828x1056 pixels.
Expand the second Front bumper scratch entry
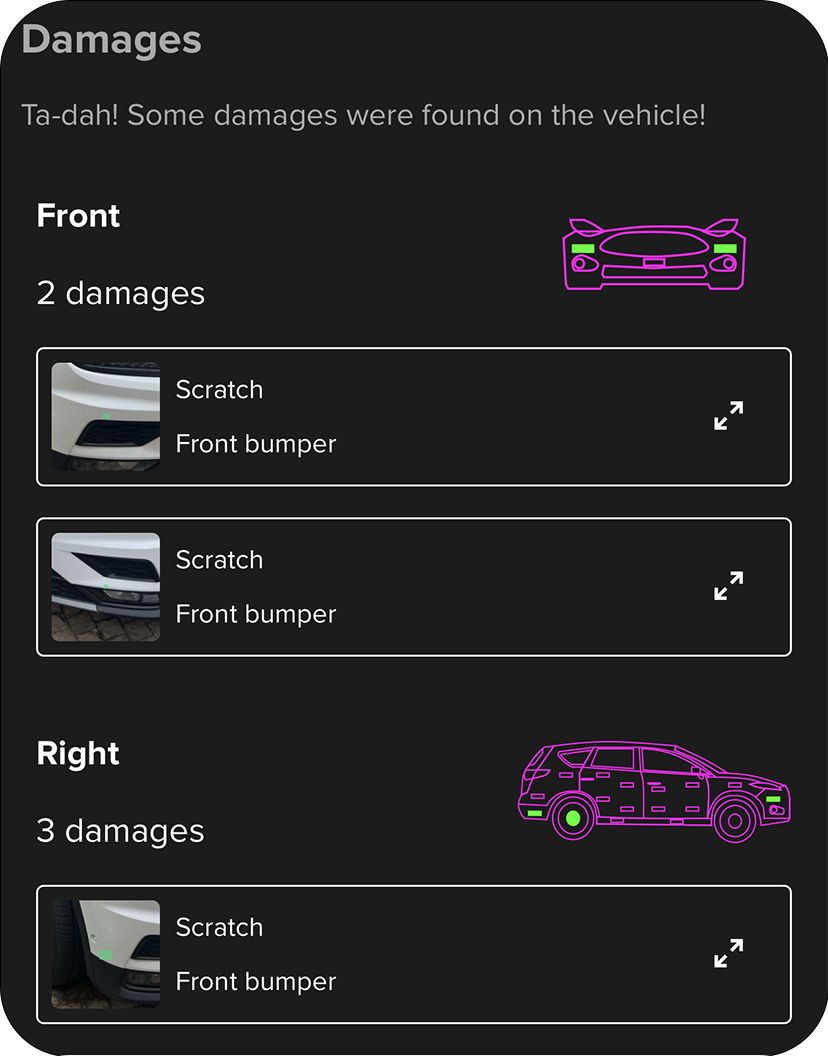(413, 587)
